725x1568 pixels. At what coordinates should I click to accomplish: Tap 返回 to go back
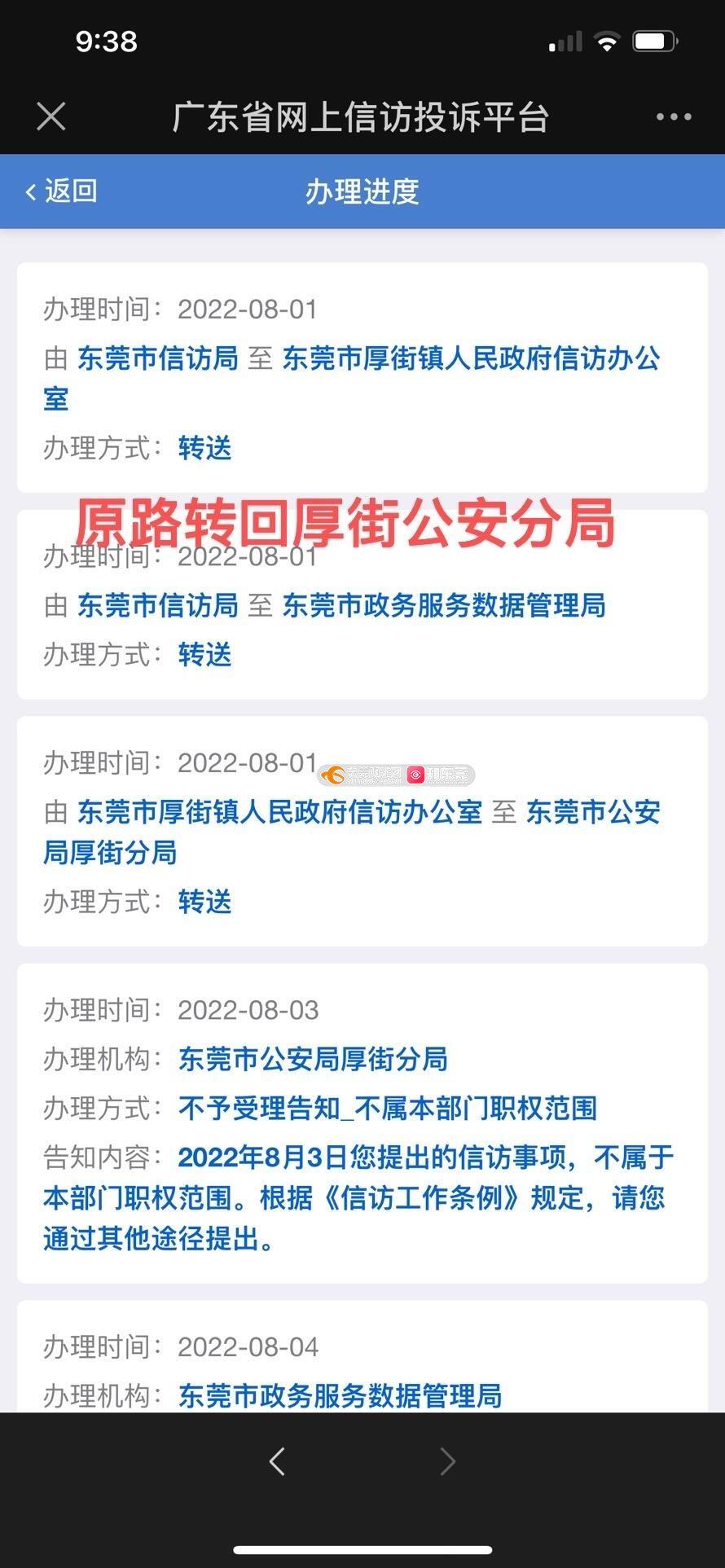tap(62, 191)
